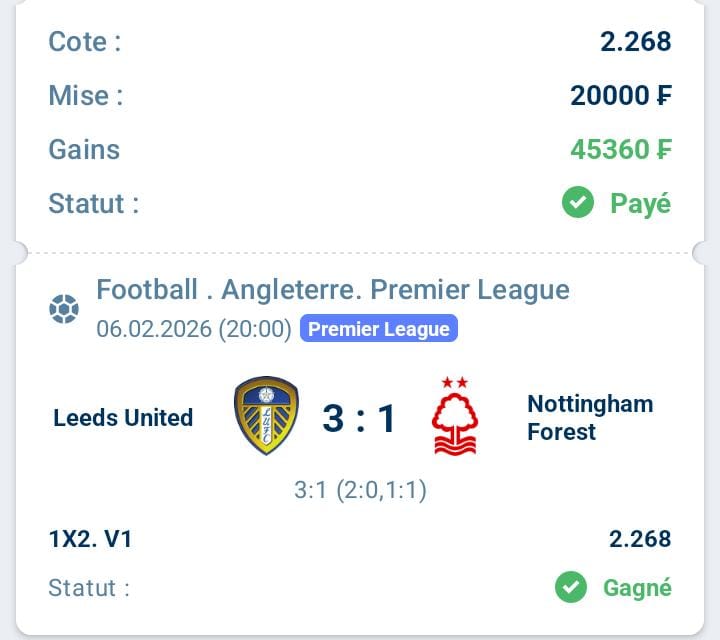The height and width of the screenshot is (640, 720).
Task: Tap the Premier League chip
Action: point(379,329)
